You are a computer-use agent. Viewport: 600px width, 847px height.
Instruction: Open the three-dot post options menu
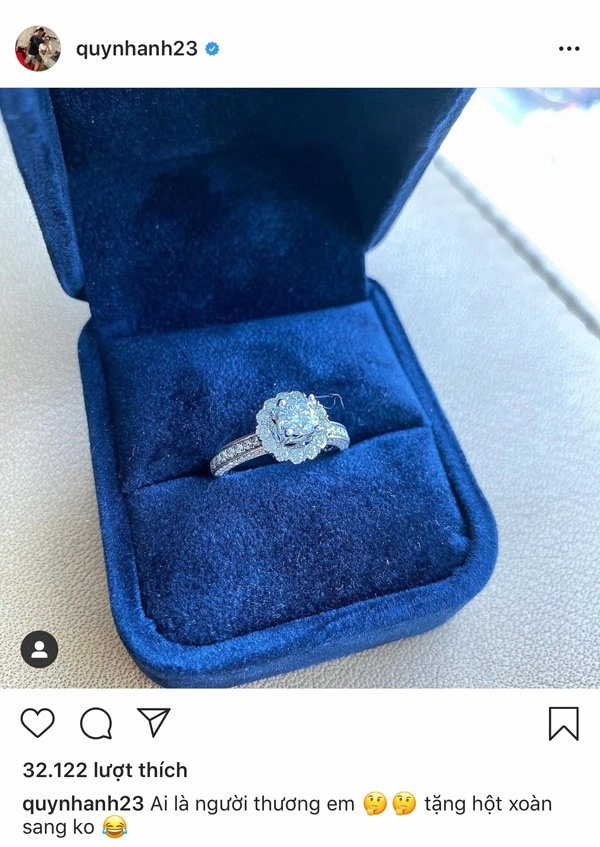[569, 48]
